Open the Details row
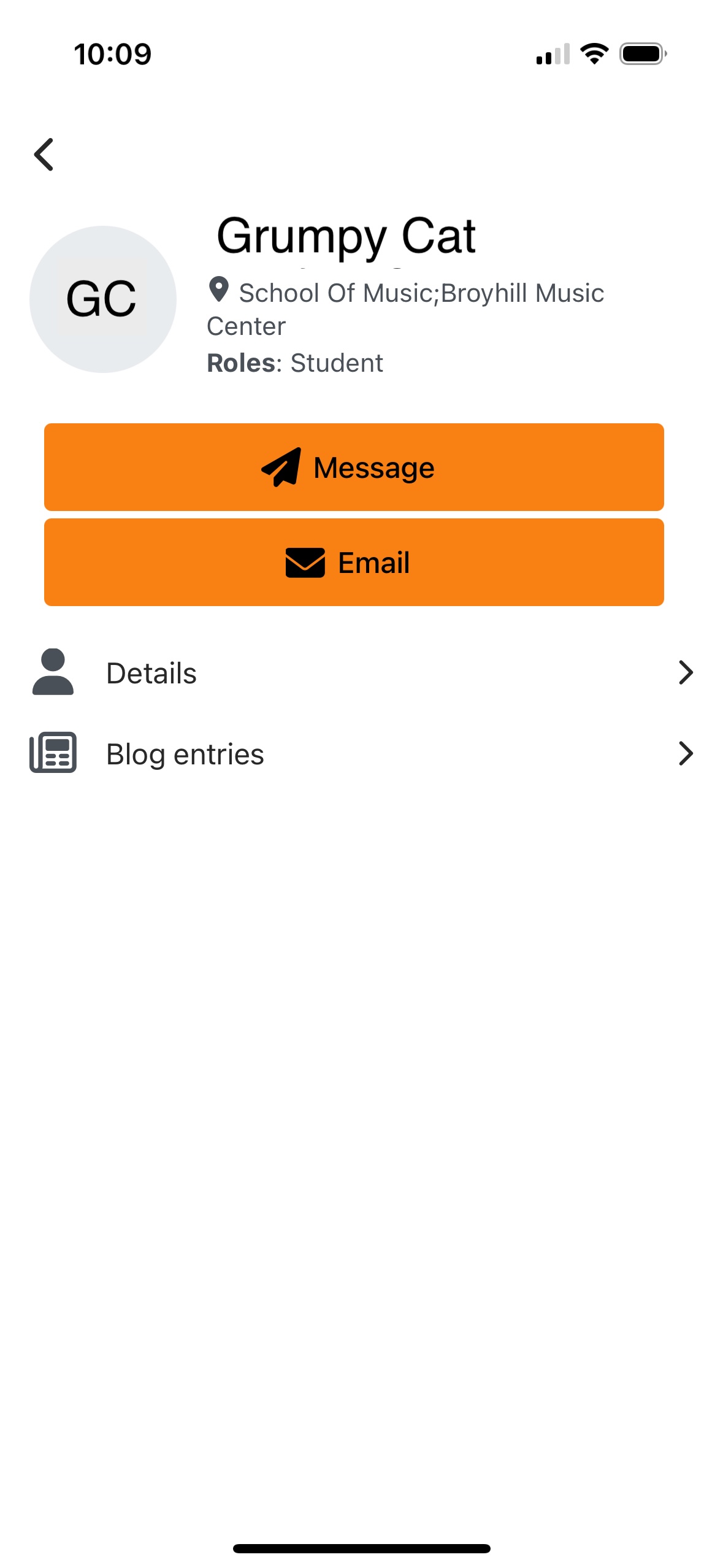Image resolution: width=723 pixels, height=1568 pixels. 361,672
